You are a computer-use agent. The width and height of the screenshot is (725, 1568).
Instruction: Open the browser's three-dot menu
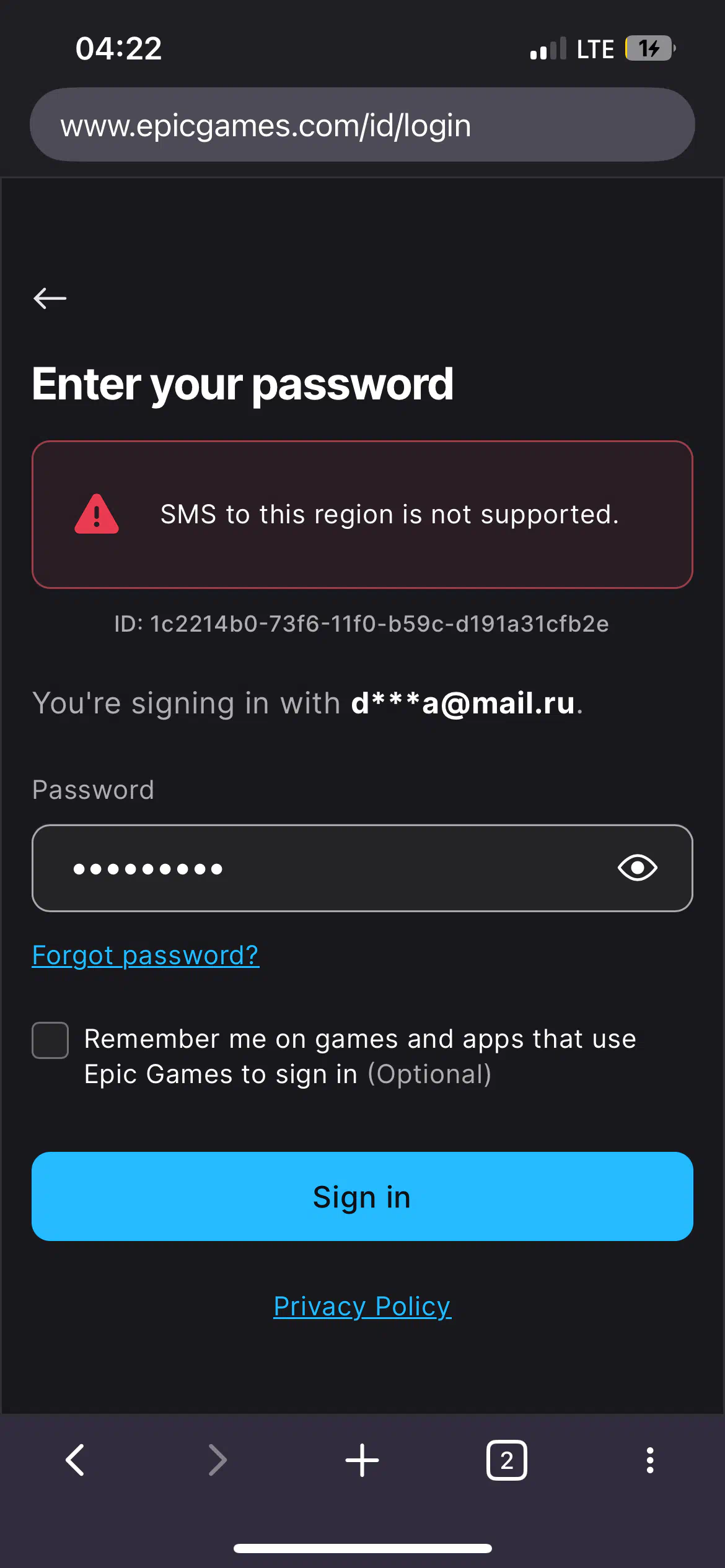point(649,1460)
